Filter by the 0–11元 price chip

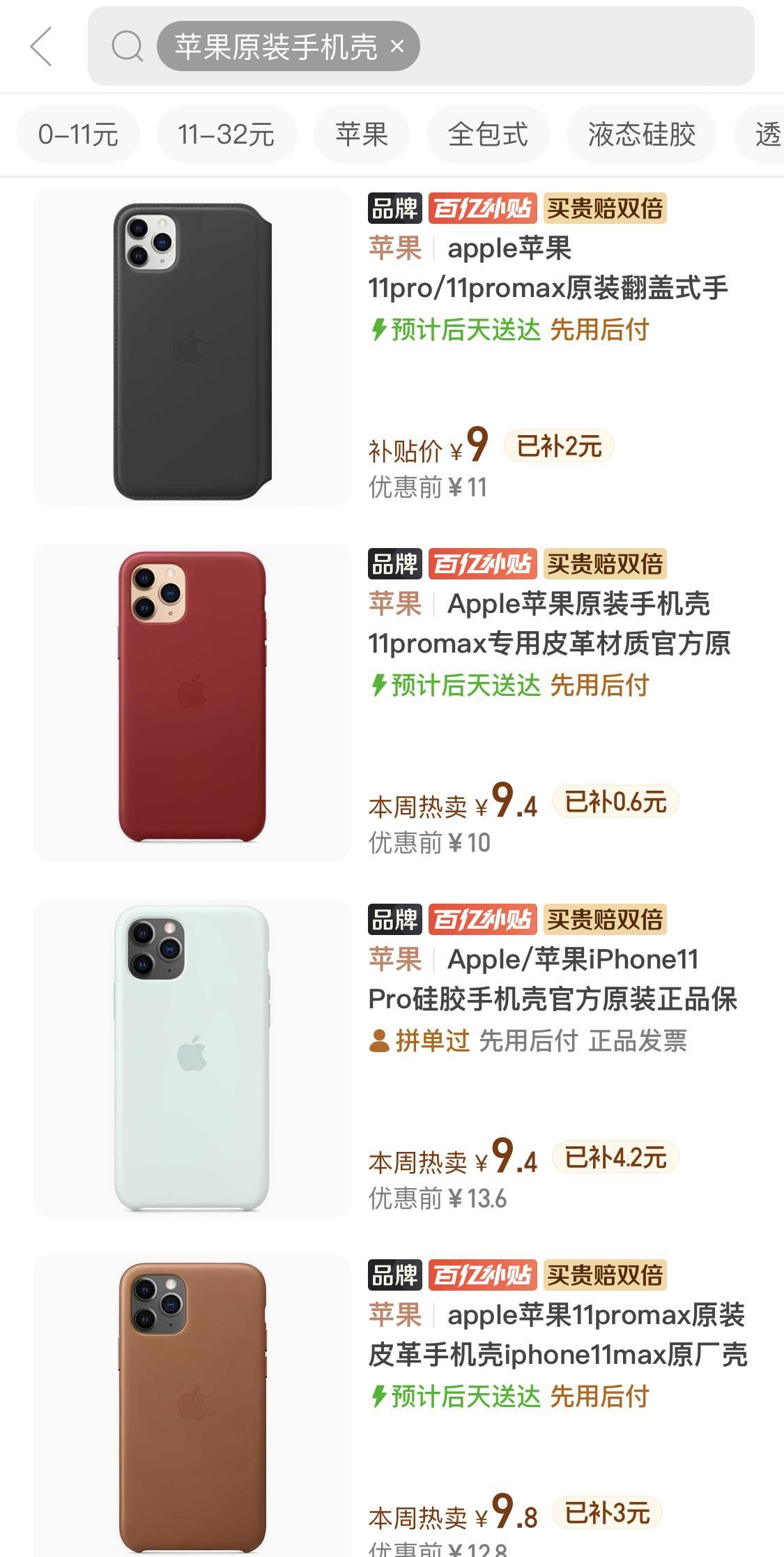tap(78, 134)
